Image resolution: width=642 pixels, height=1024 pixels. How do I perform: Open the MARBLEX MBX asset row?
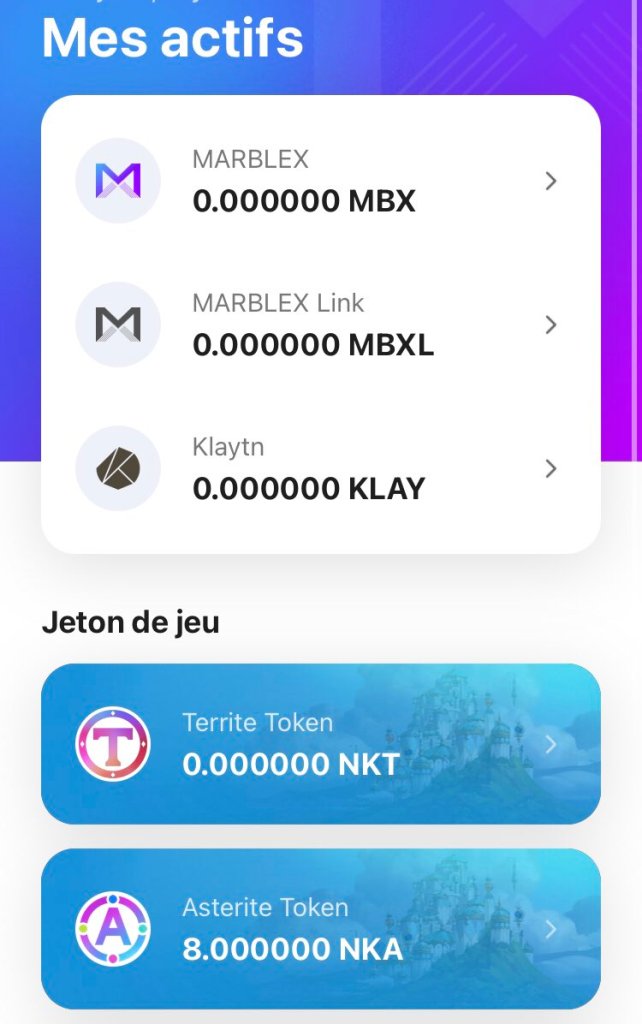pos(320,181)
